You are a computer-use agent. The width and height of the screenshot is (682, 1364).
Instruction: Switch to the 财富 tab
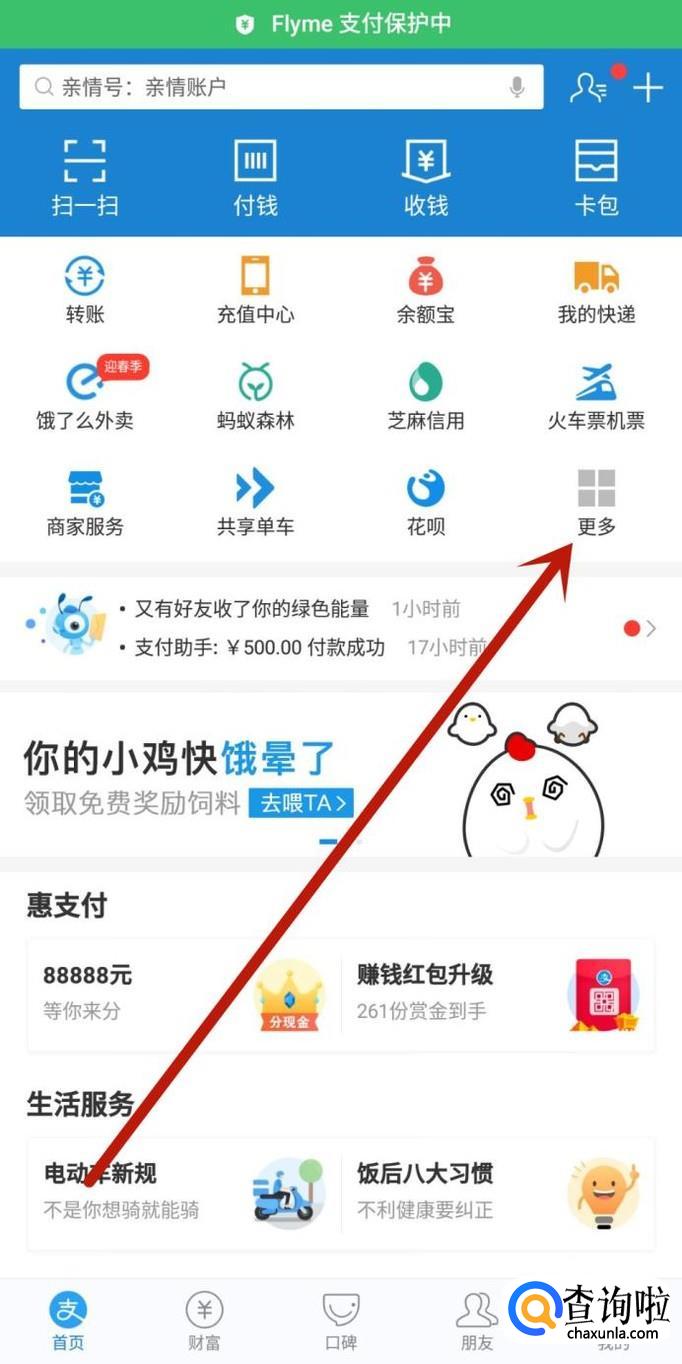pyautogui.click(x=204, y=1320)
